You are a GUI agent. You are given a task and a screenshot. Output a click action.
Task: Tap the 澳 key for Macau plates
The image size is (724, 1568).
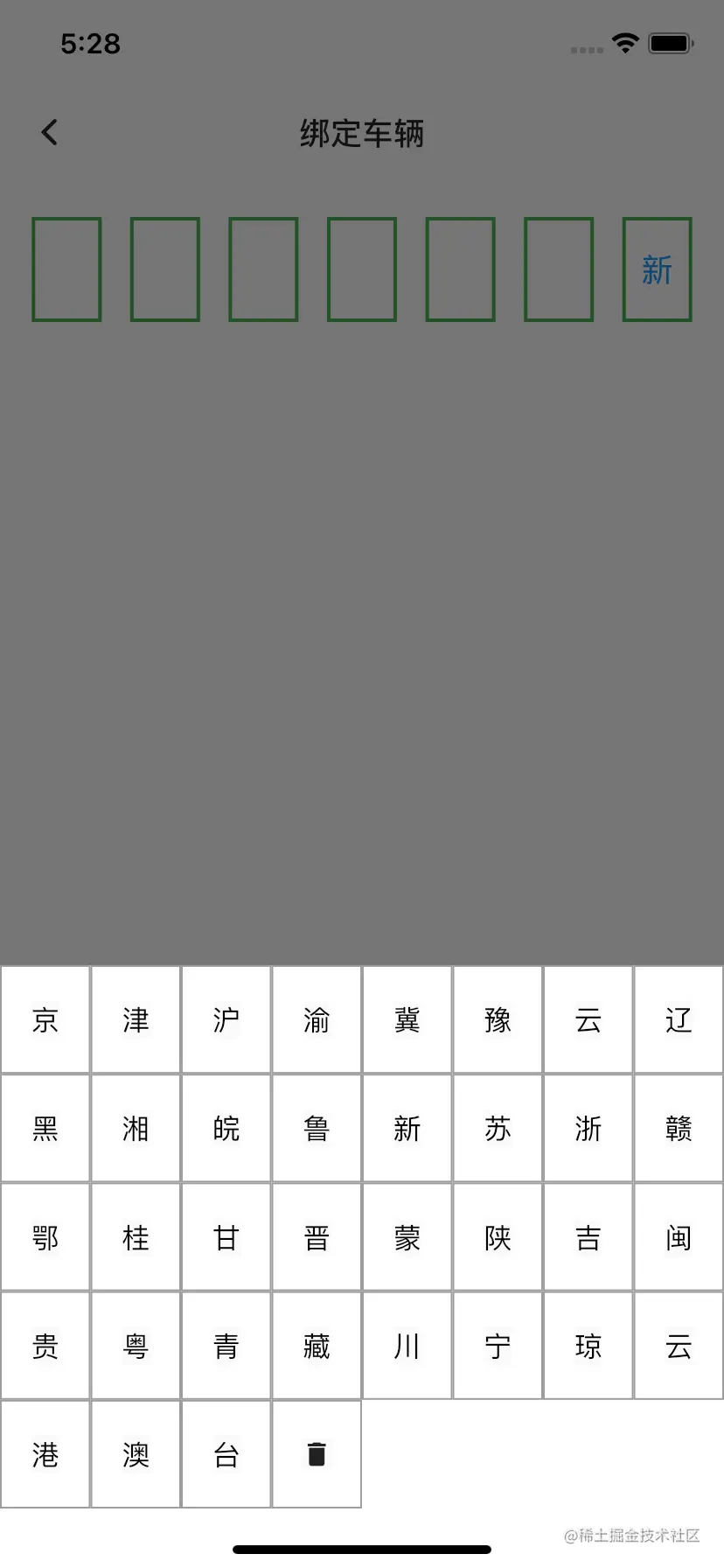click(x=136, y=1454)
